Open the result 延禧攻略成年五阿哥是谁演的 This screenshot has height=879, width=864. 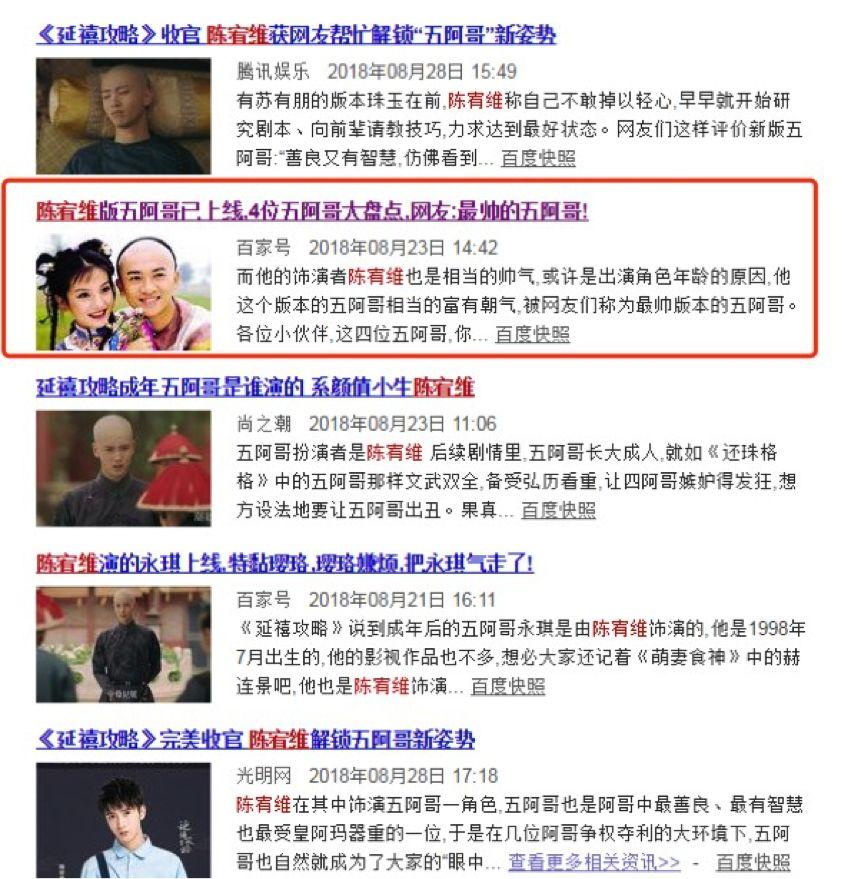[x=255, y=388]
